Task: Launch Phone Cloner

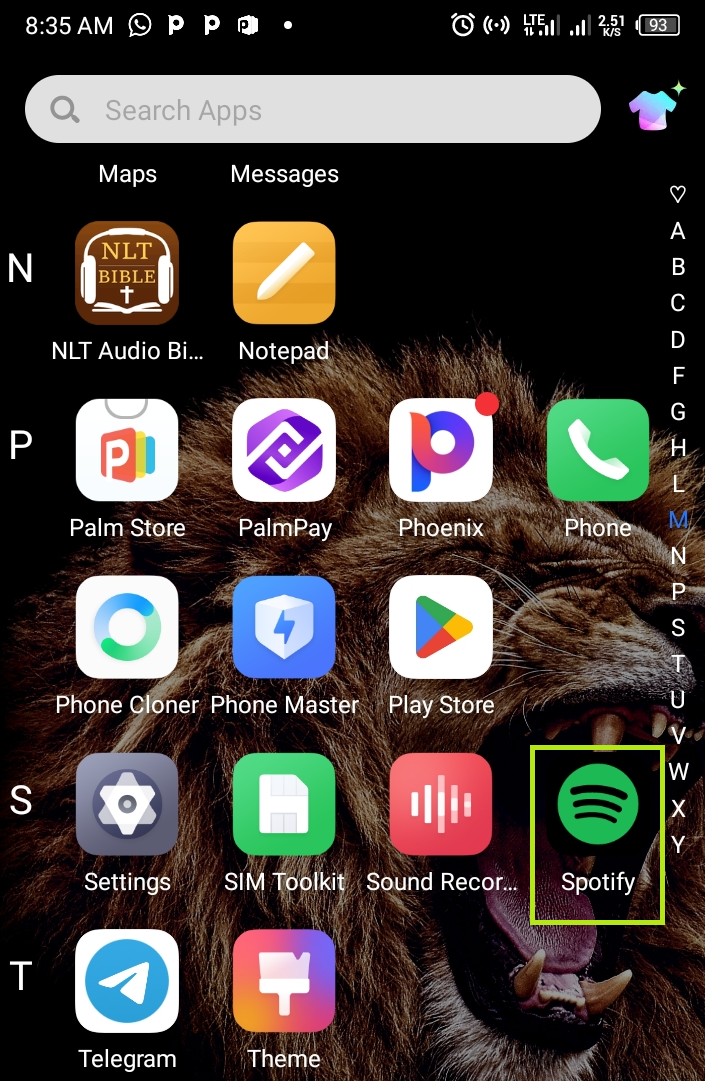Action: click(x=127, y=627)
